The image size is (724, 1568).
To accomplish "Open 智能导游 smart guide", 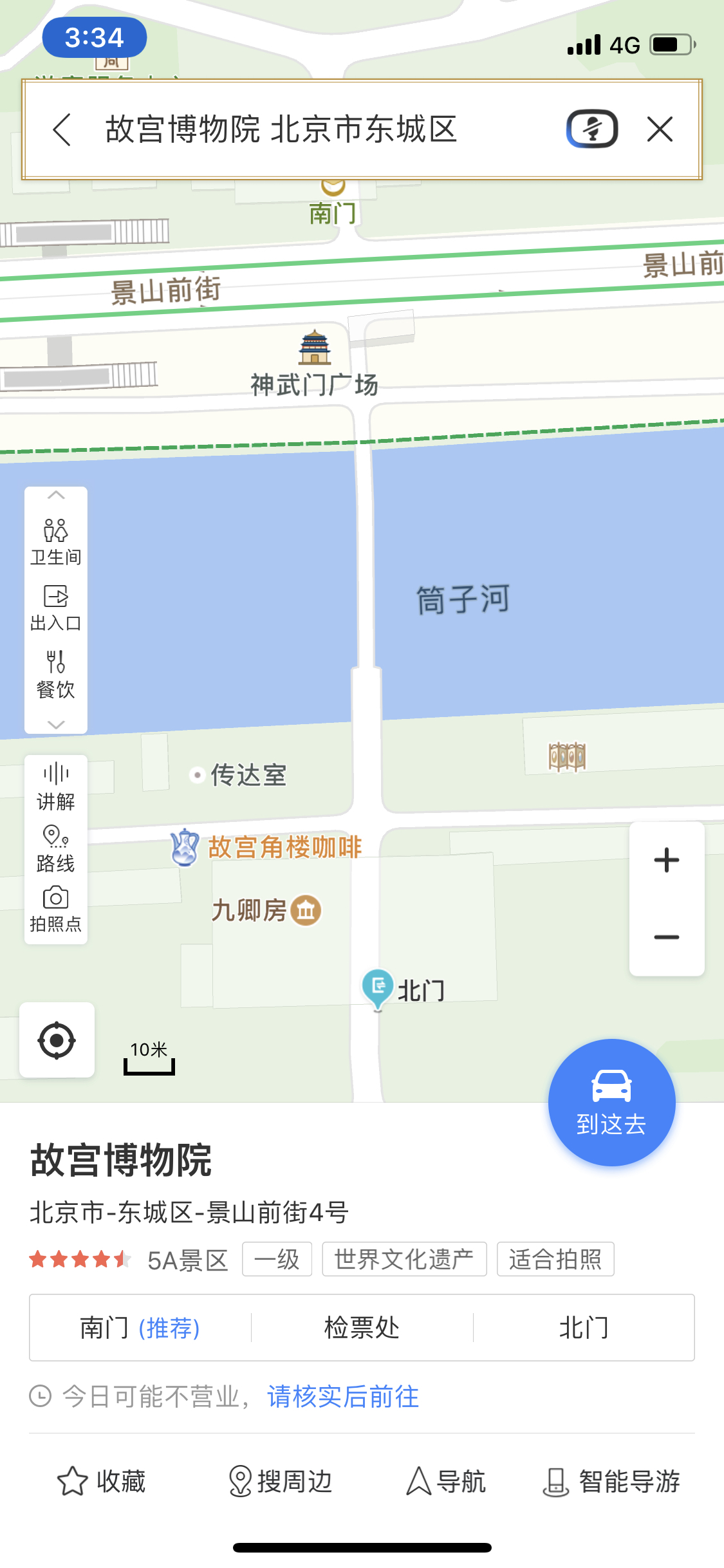I will click(611, 1481).
